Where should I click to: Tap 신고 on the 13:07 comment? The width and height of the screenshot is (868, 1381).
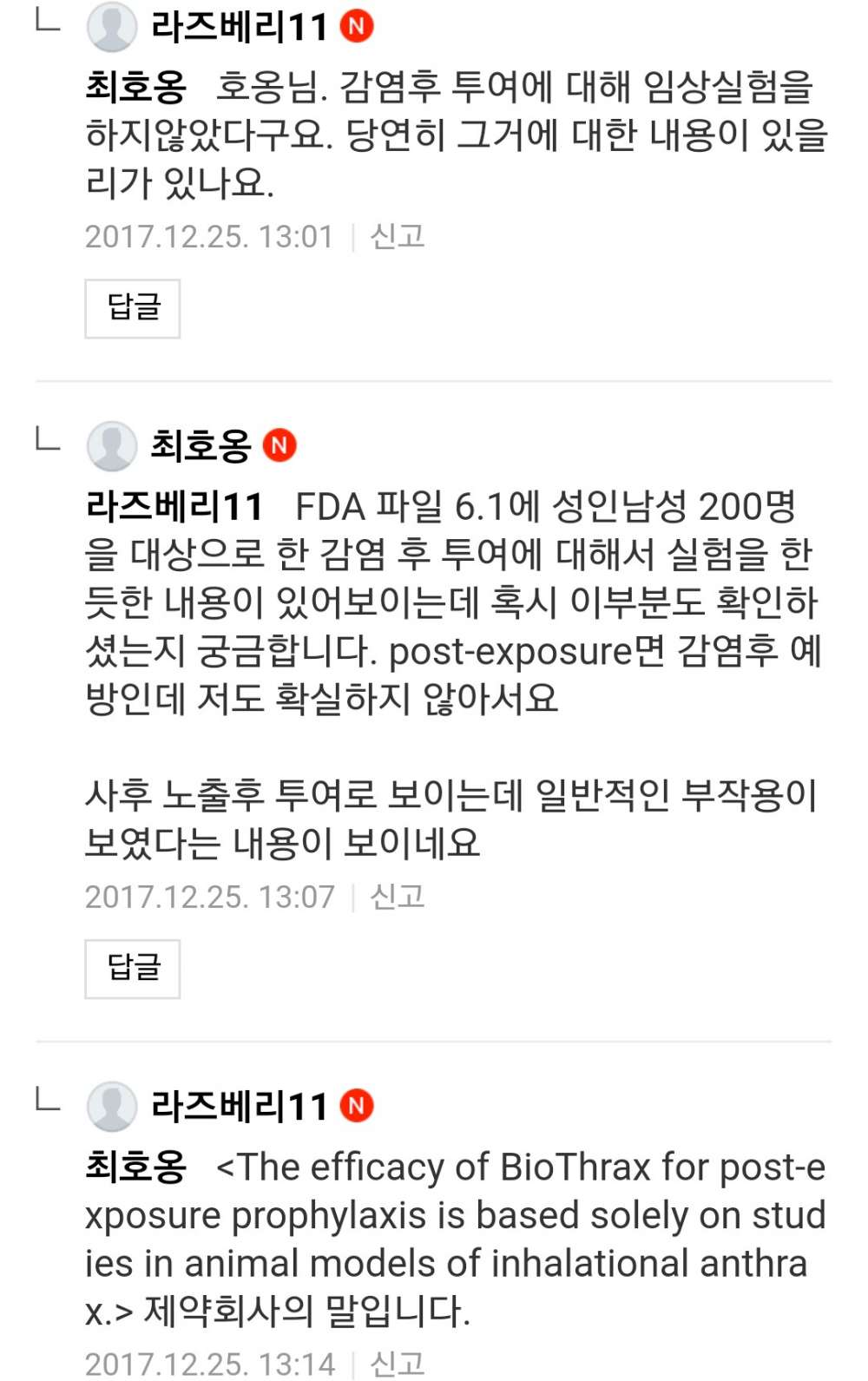coord(397,897)
